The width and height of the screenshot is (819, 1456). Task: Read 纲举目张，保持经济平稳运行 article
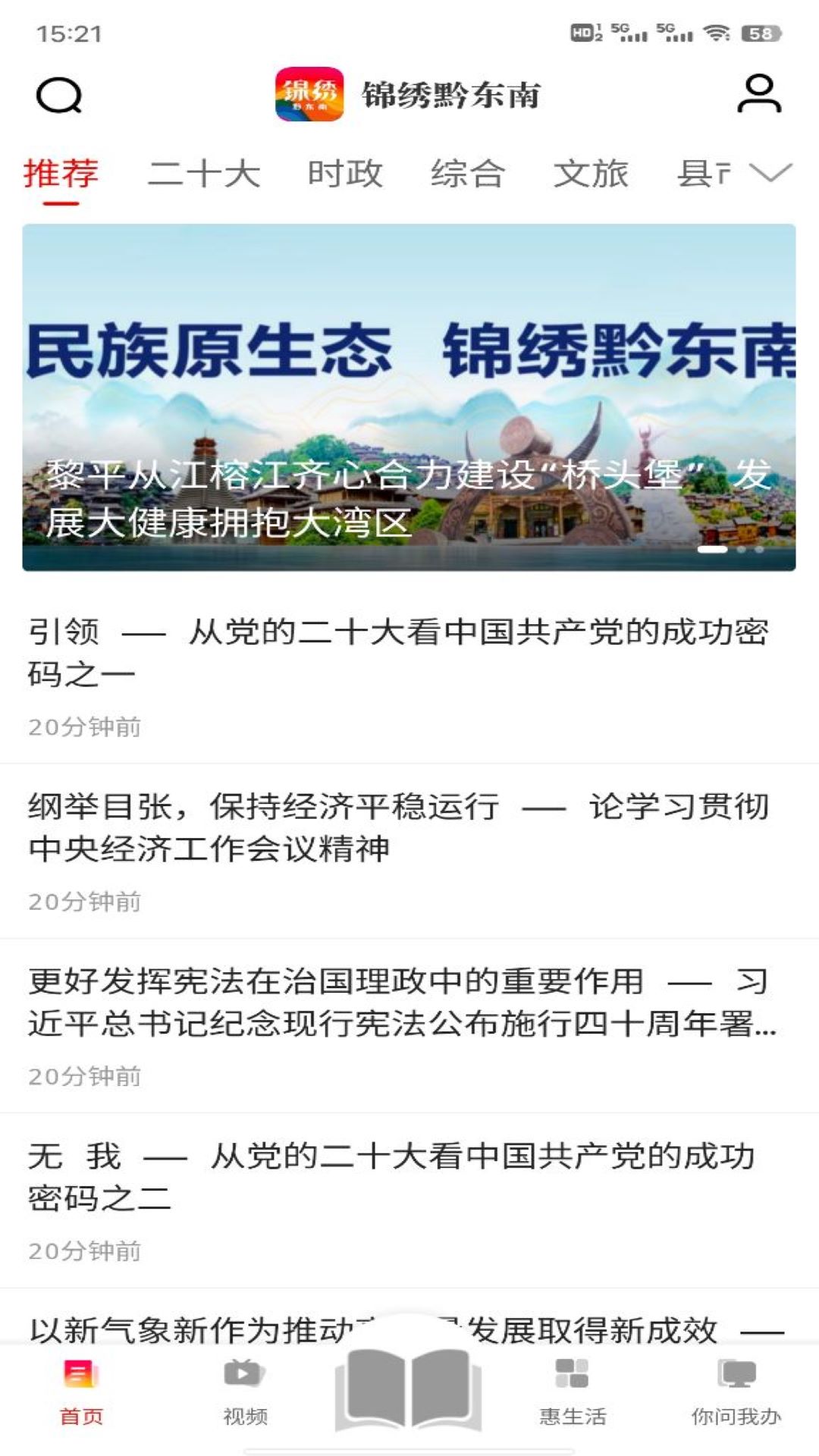(x=409, y=851)
